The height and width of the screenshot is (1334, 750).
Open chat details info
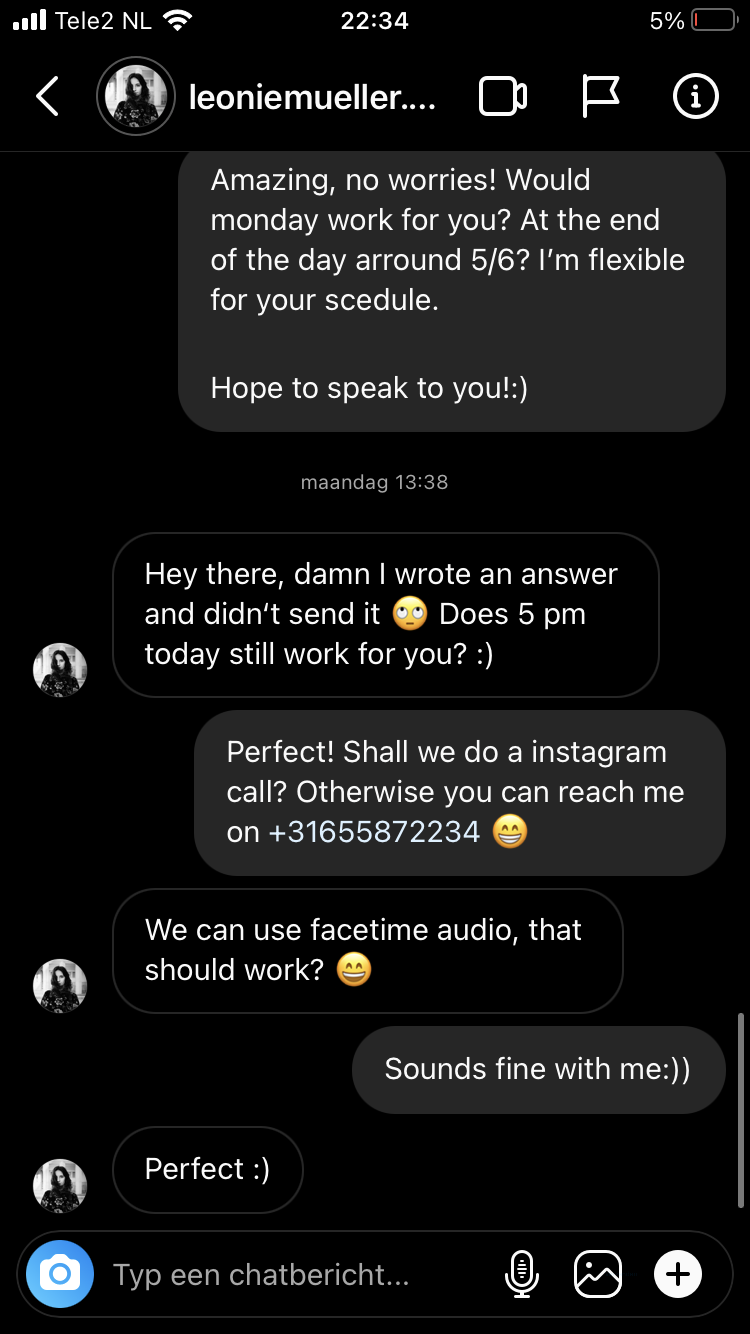[x=696, y=97]
